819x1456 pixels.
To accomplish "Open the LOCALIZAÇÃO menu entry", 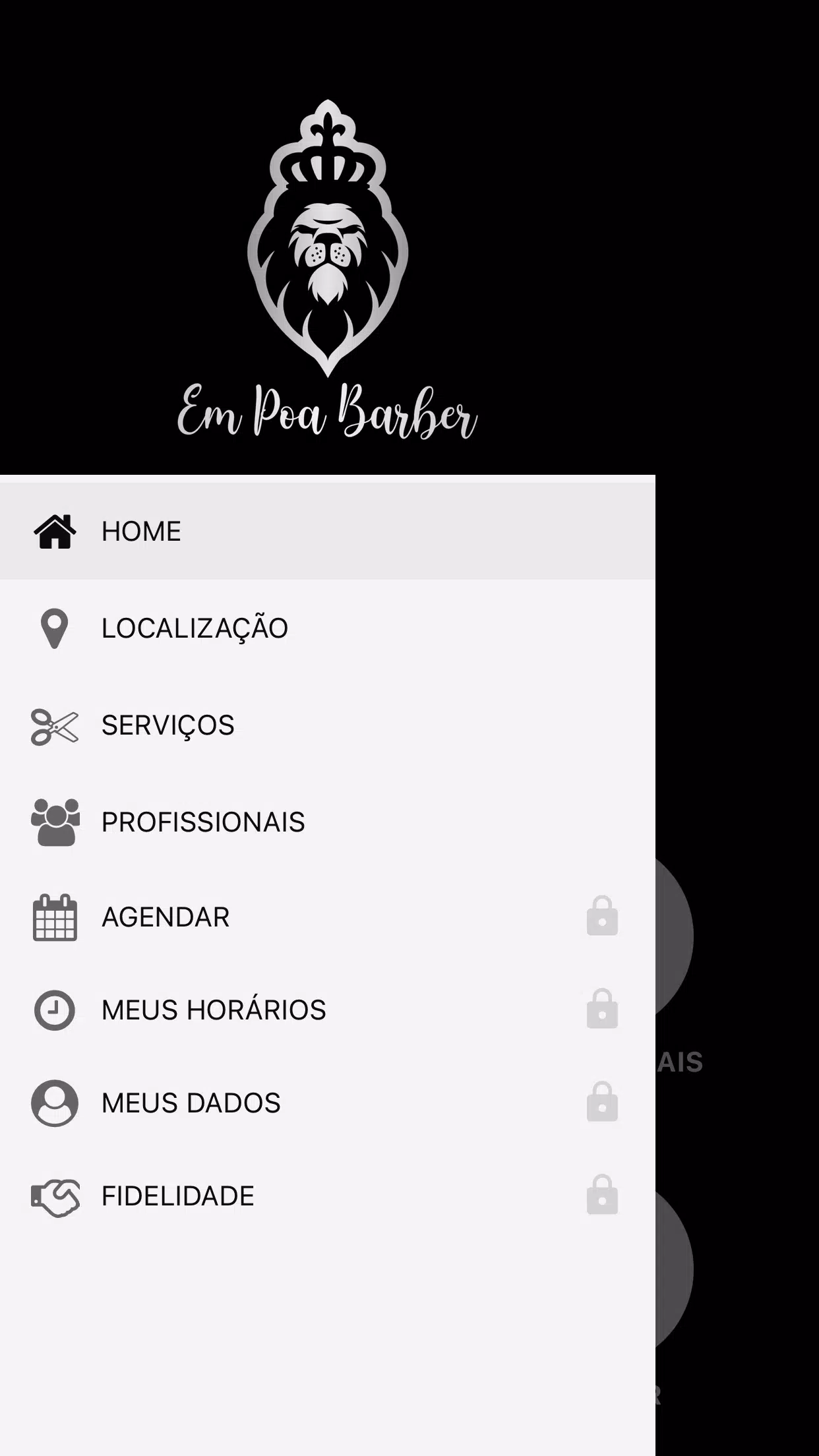I will tap(195, 628).
